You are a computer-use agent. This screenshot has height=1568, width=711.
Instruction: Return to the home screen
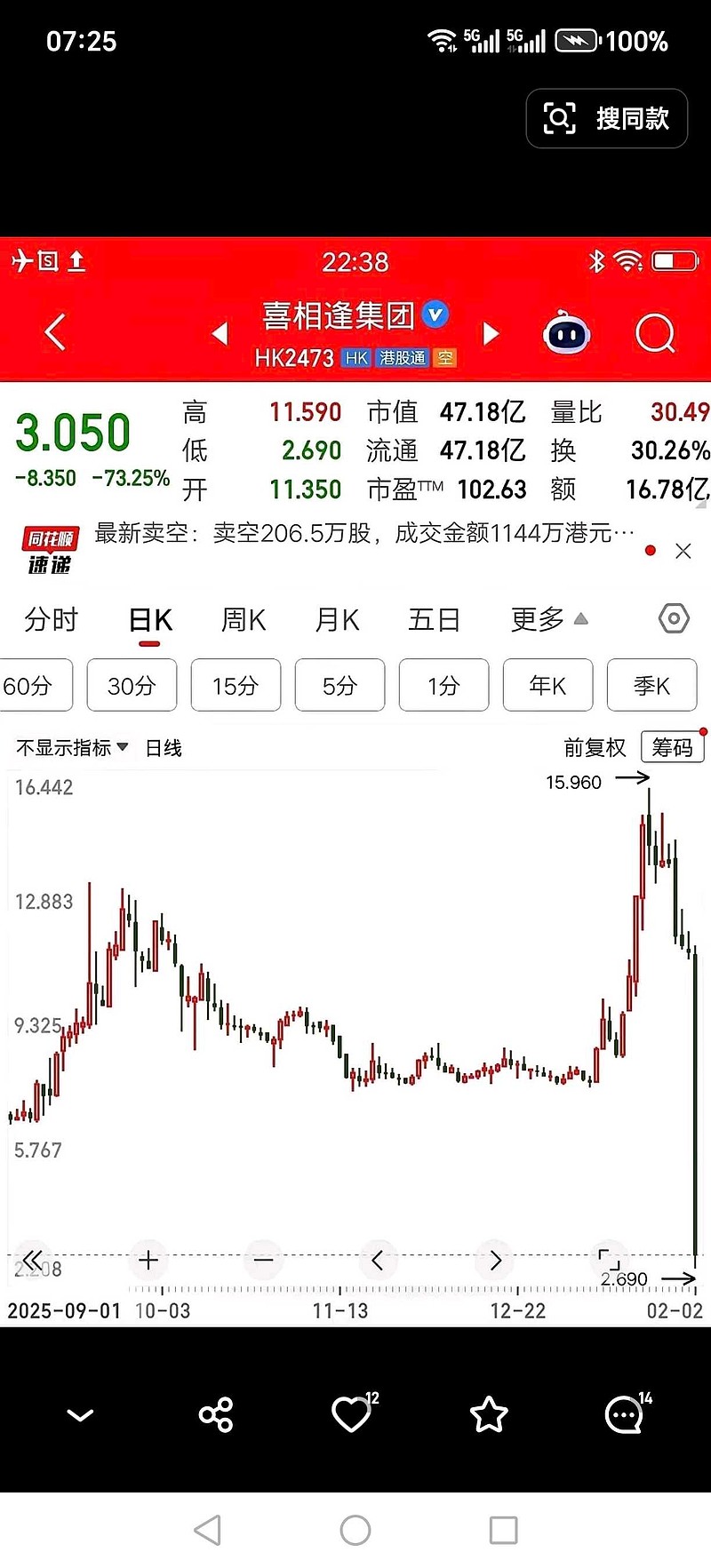click(355, 1530)
